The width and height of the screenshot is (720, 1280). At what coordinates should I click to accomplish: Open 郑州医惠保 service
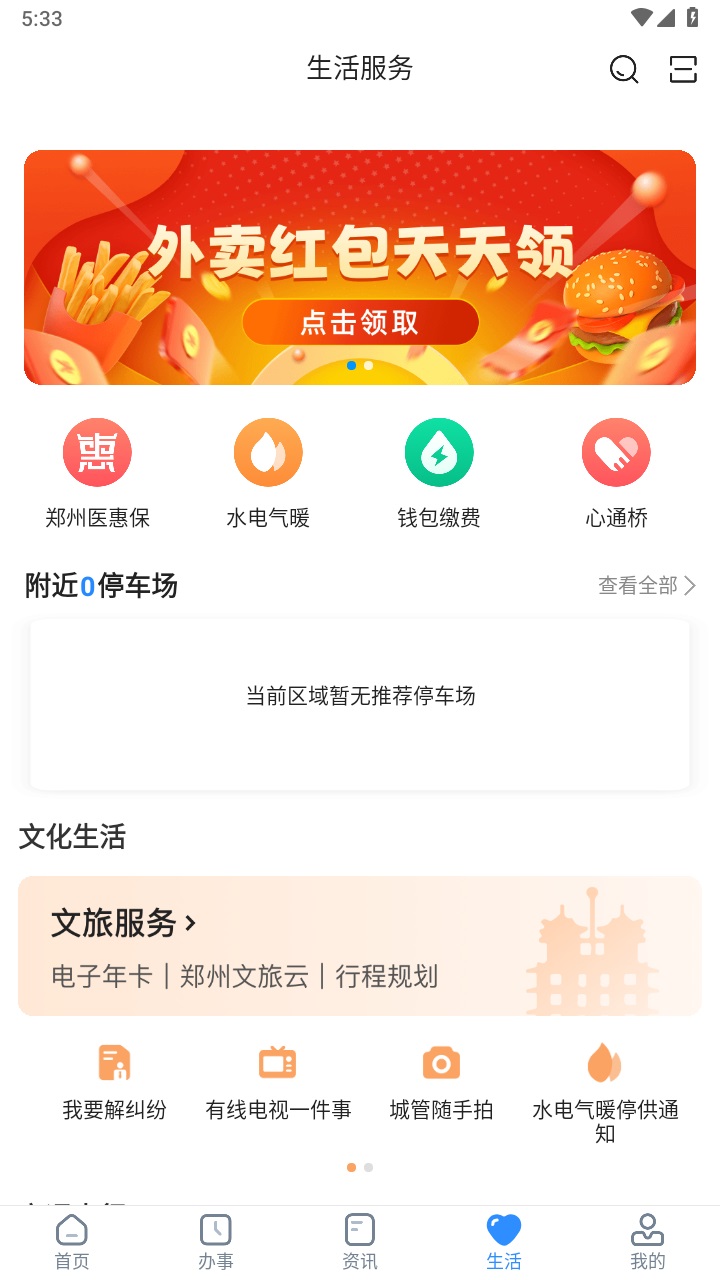[x=97, y=472]
